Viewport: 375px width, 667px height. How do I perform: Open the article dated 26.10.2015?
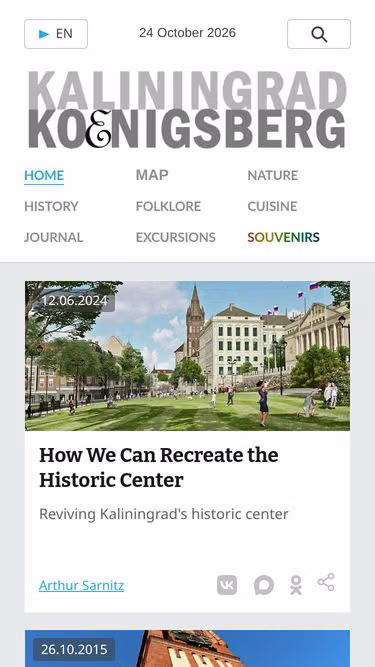click(188, 648)
